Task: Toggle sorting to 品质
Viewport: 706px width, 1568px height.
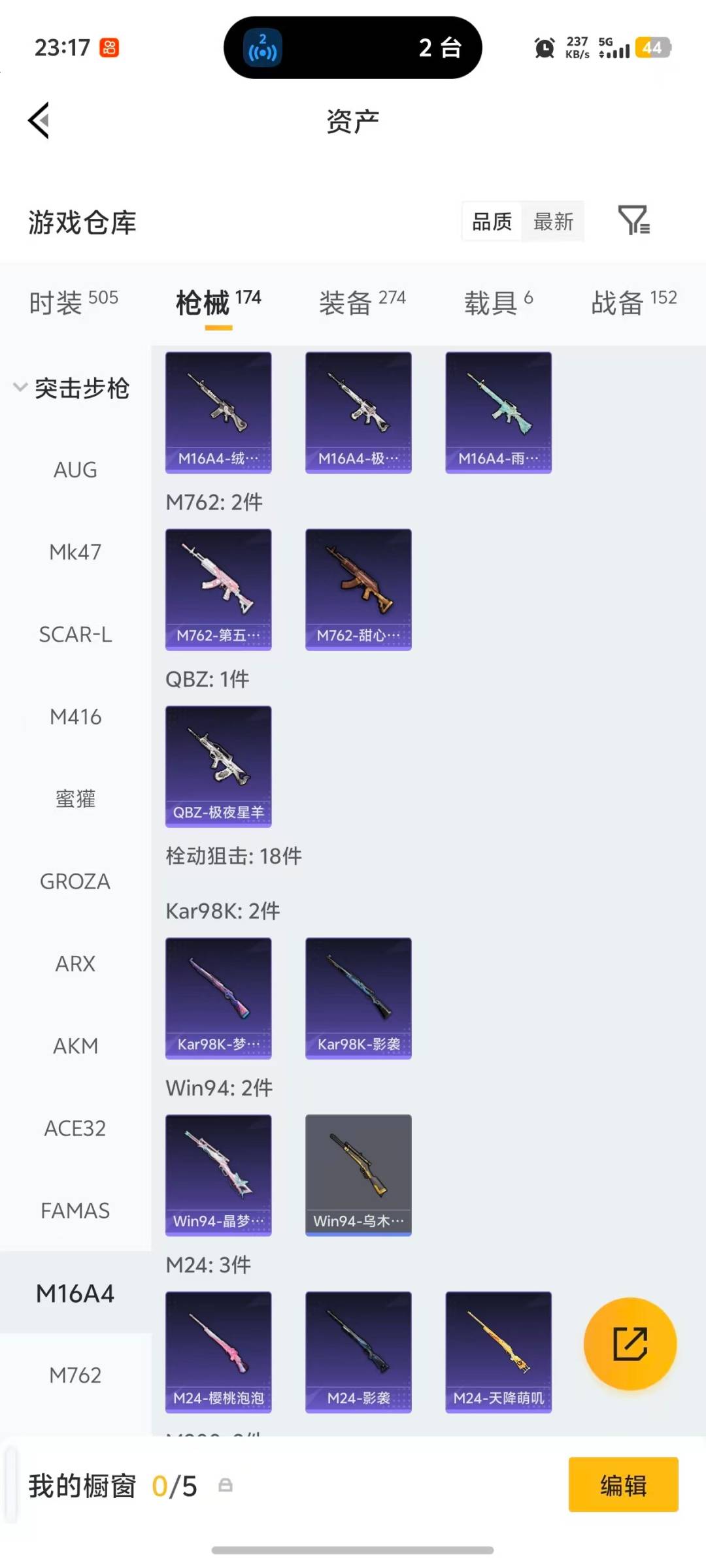Action: pyautogui.click(x=490, y=222)
